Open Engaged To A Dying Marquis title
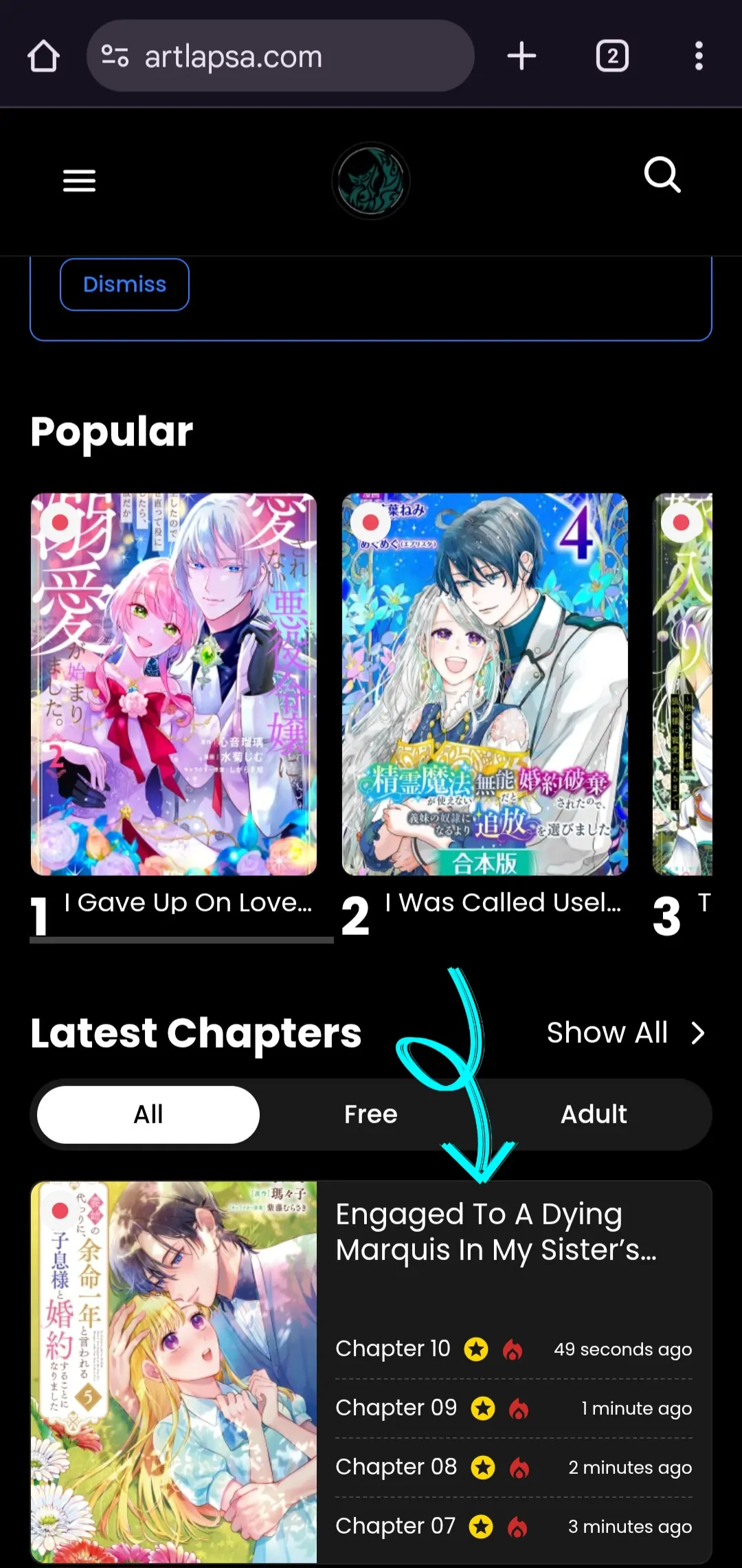 pos(495,1232)
